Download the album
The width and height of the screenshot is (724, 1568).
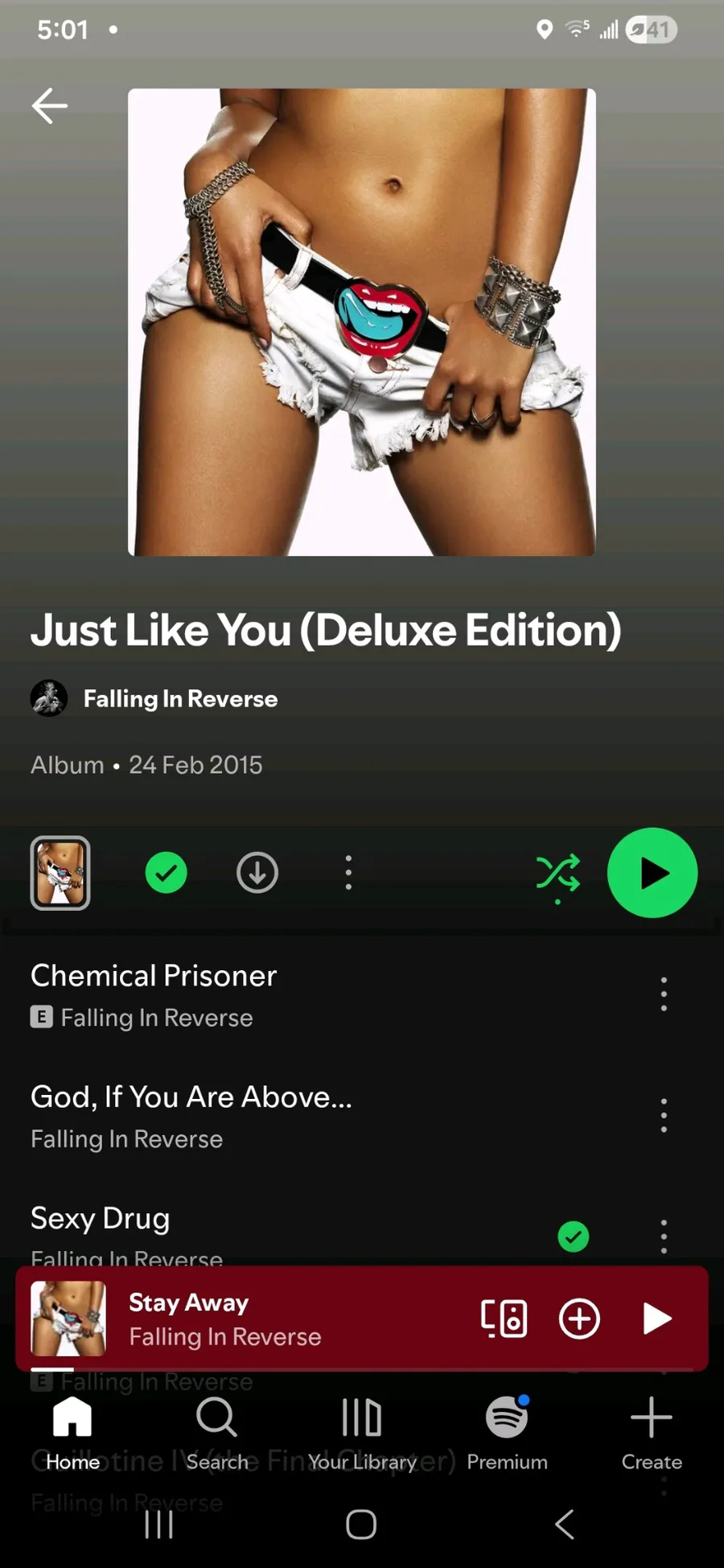[x=257, y=873]
